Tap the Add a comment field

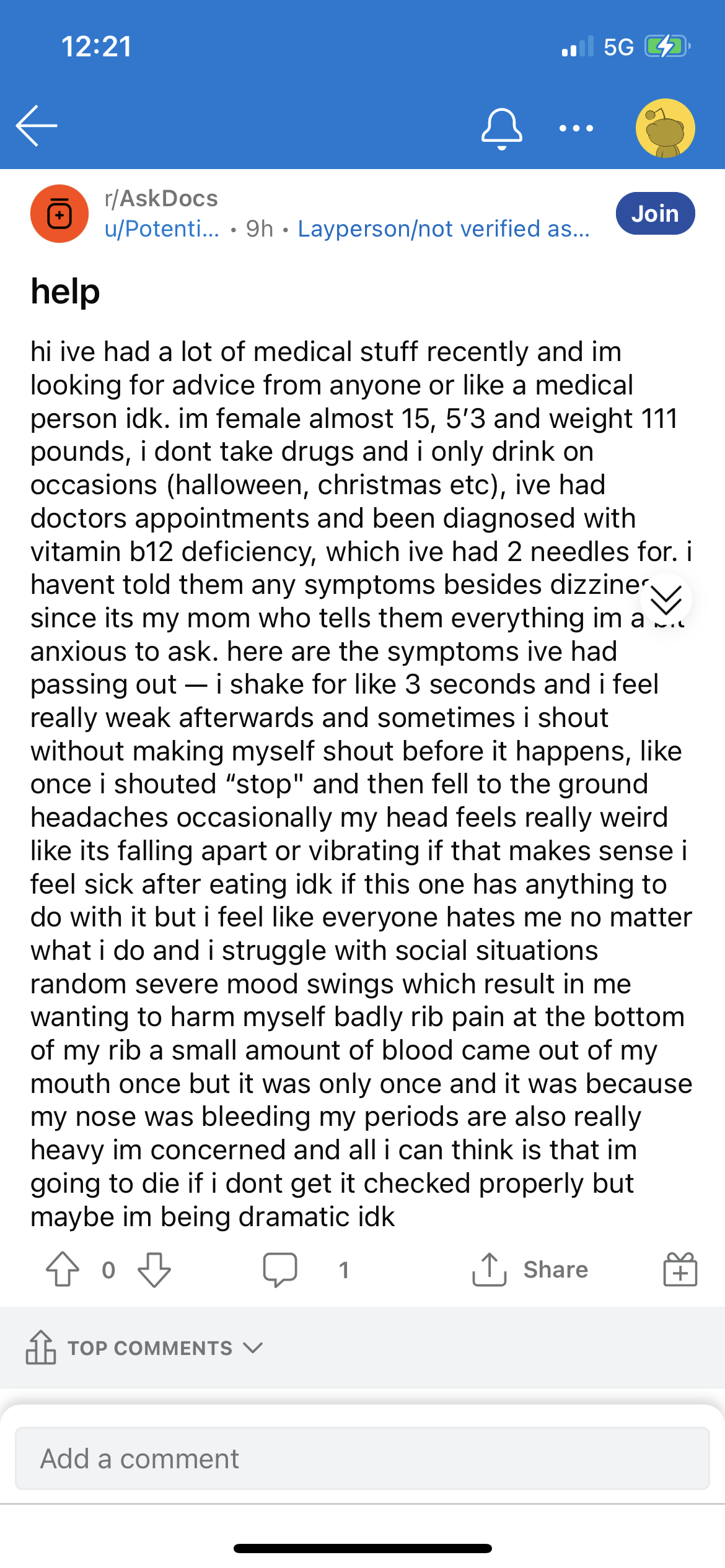[x=362, y=1458]
